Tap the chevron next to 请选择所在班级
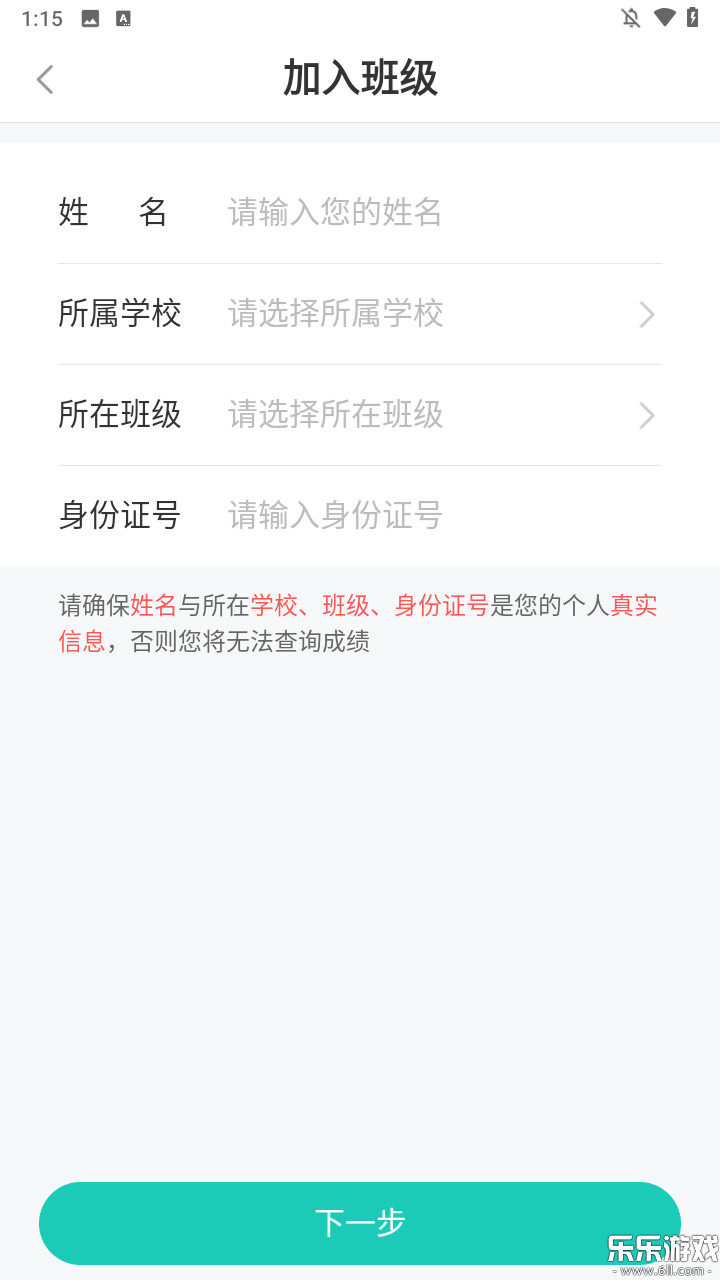 coord(646,415)
